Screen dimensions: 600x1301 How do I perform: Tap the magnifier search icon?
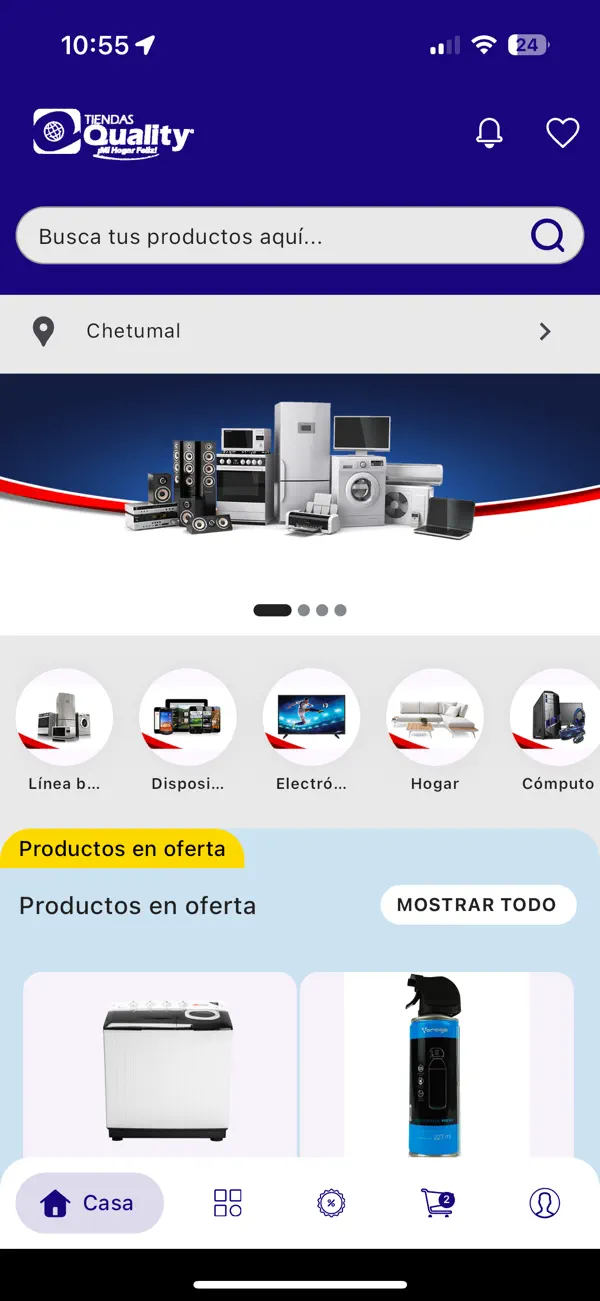pyautogui.click(x=547, y=236)
